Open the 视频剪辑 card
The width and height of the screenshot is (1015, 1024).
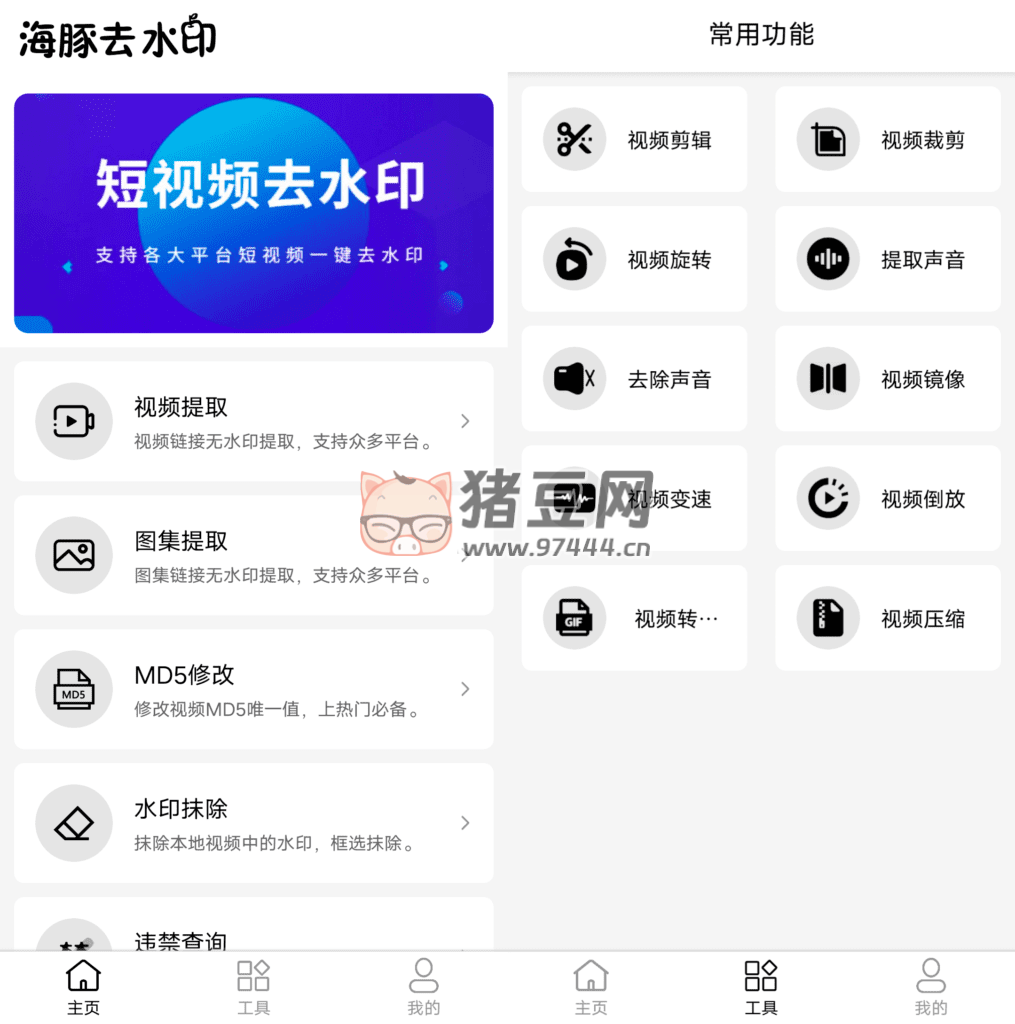[634, 139]
